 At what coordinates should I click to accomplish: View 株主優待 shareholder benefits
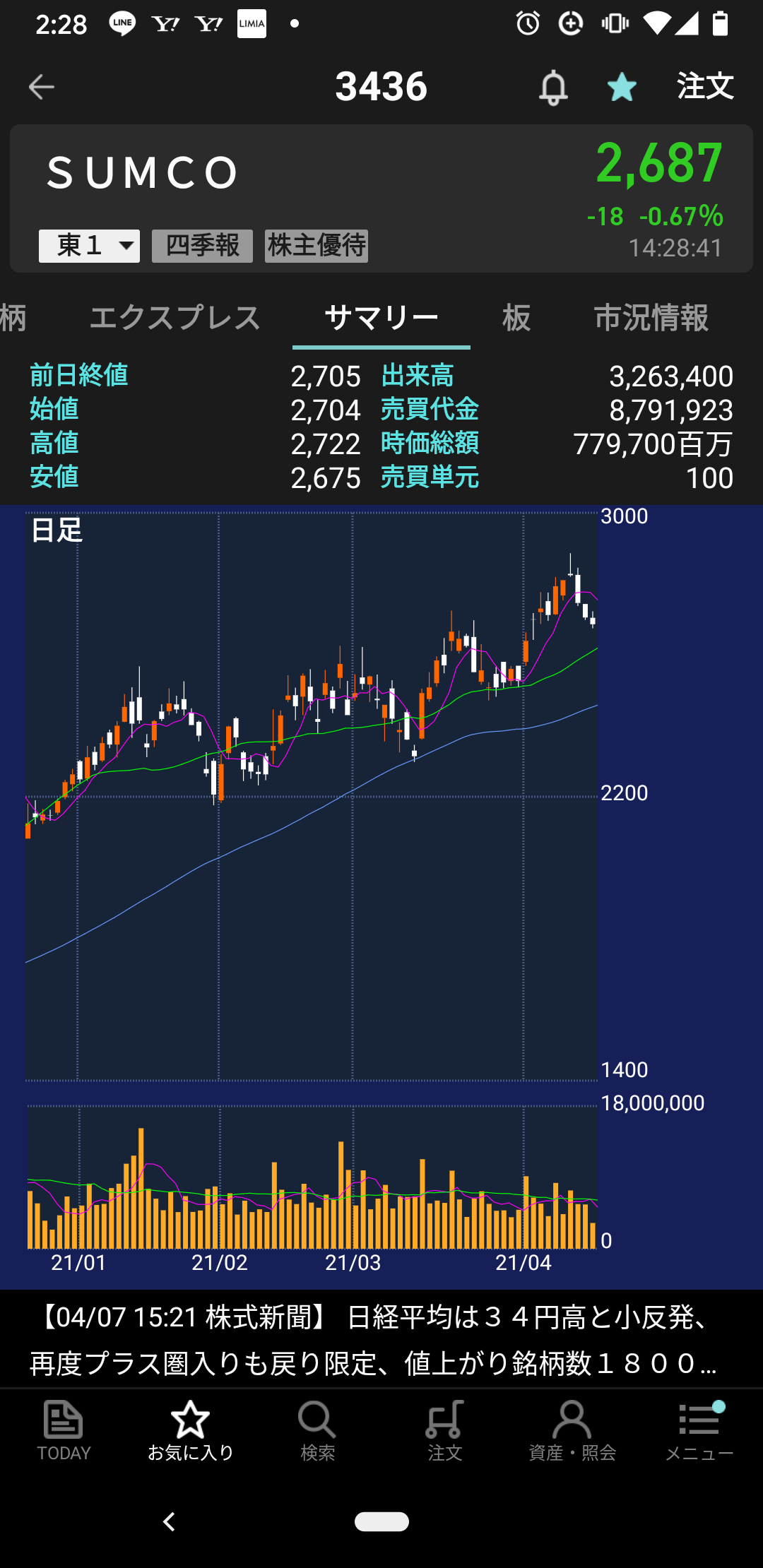(x=317, y=246)
